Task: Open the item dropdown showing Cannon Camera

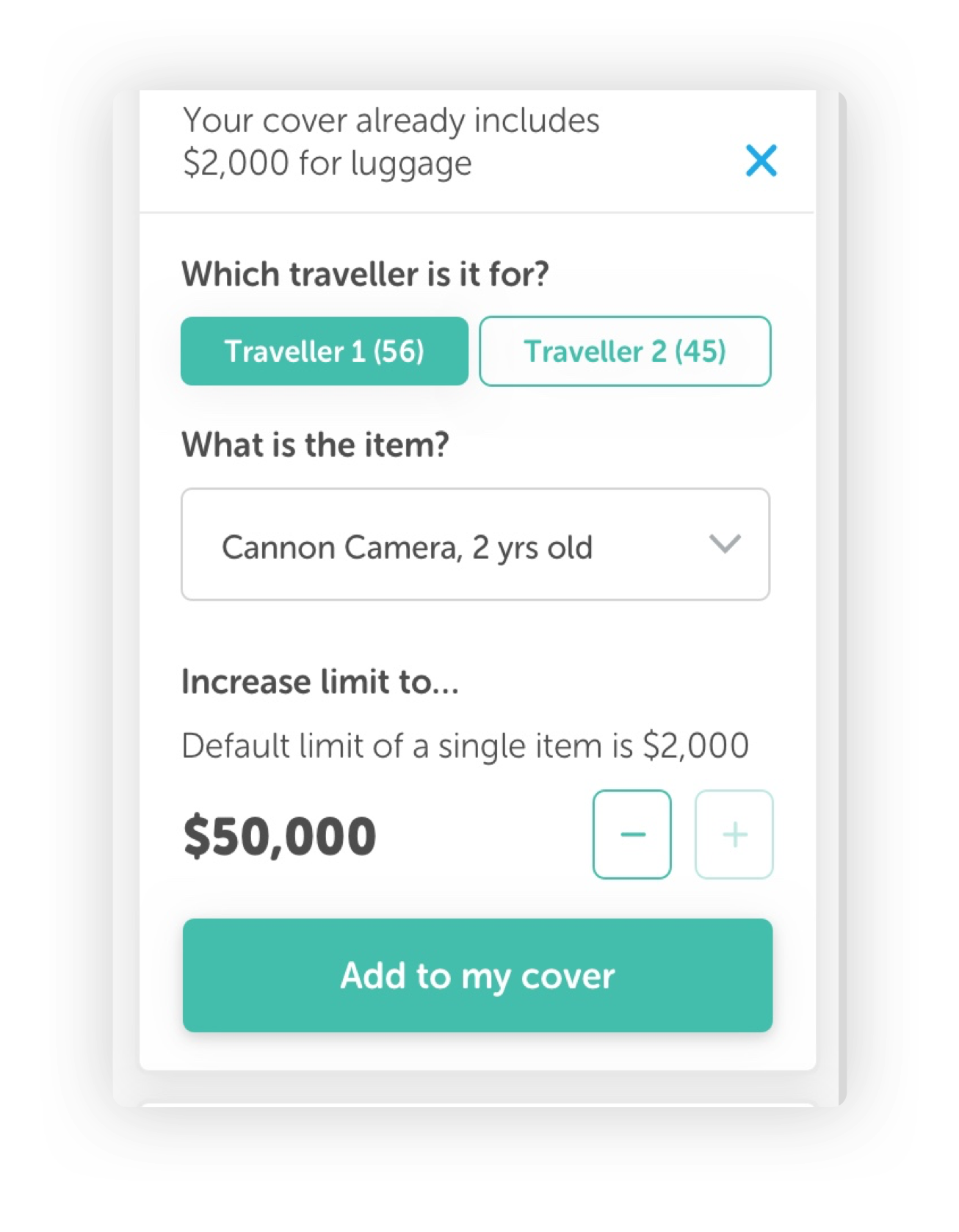Action: click(475, 545)
